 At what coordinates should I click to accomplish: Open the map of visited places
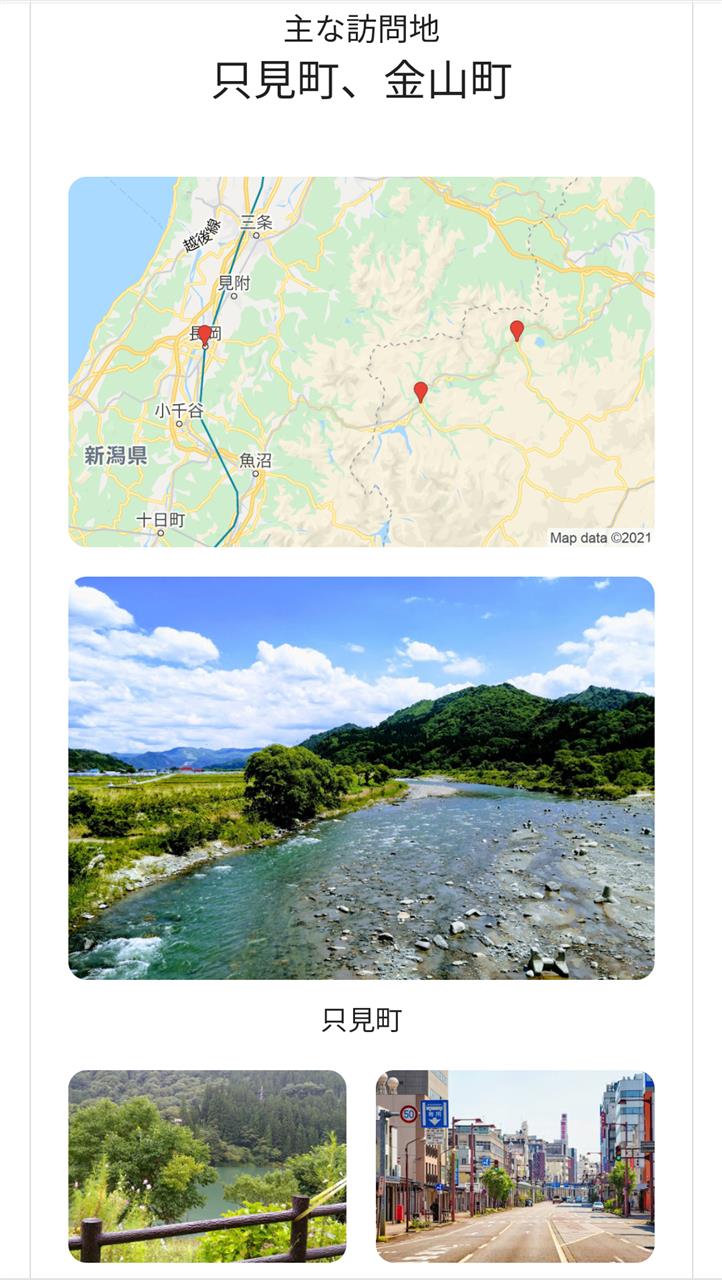361,362
